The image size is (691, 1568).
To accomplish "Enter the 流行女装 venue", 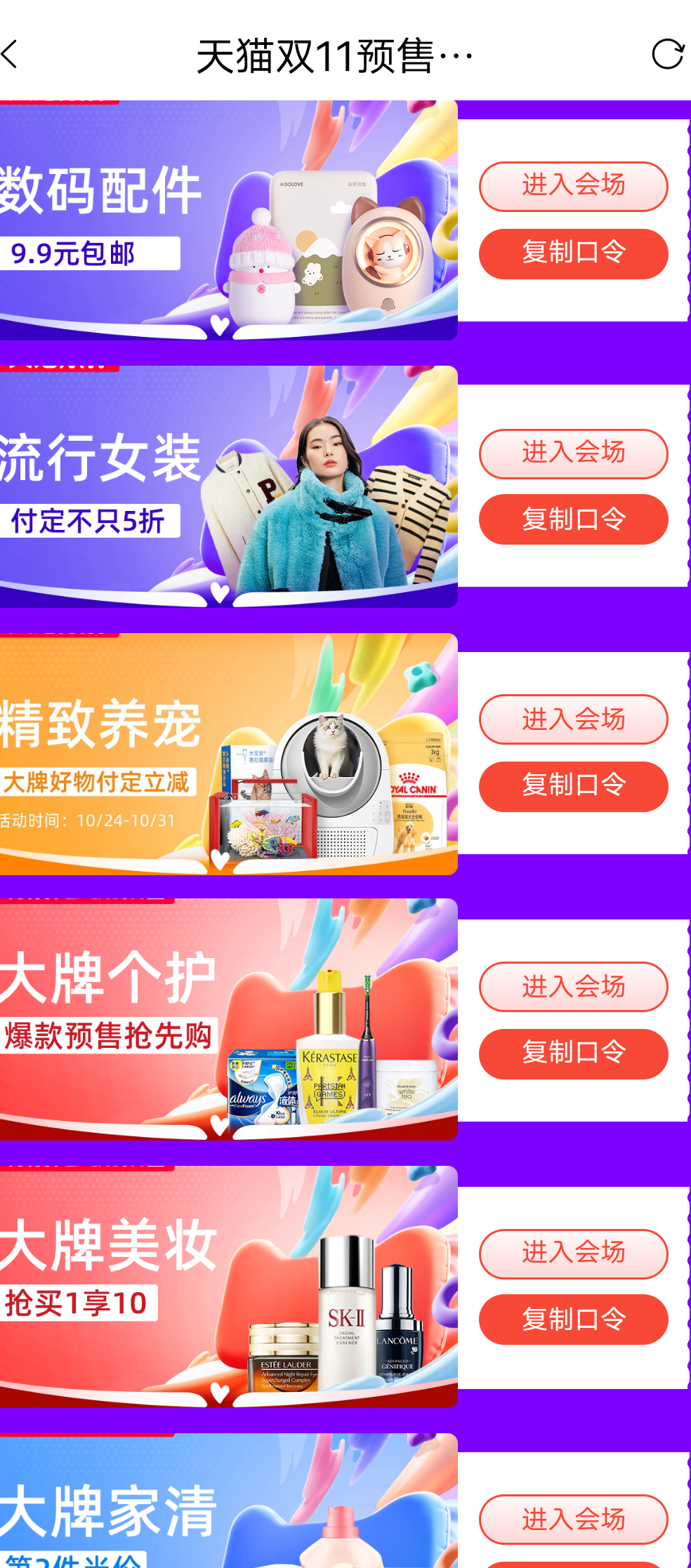I will (x=573, y=453).
